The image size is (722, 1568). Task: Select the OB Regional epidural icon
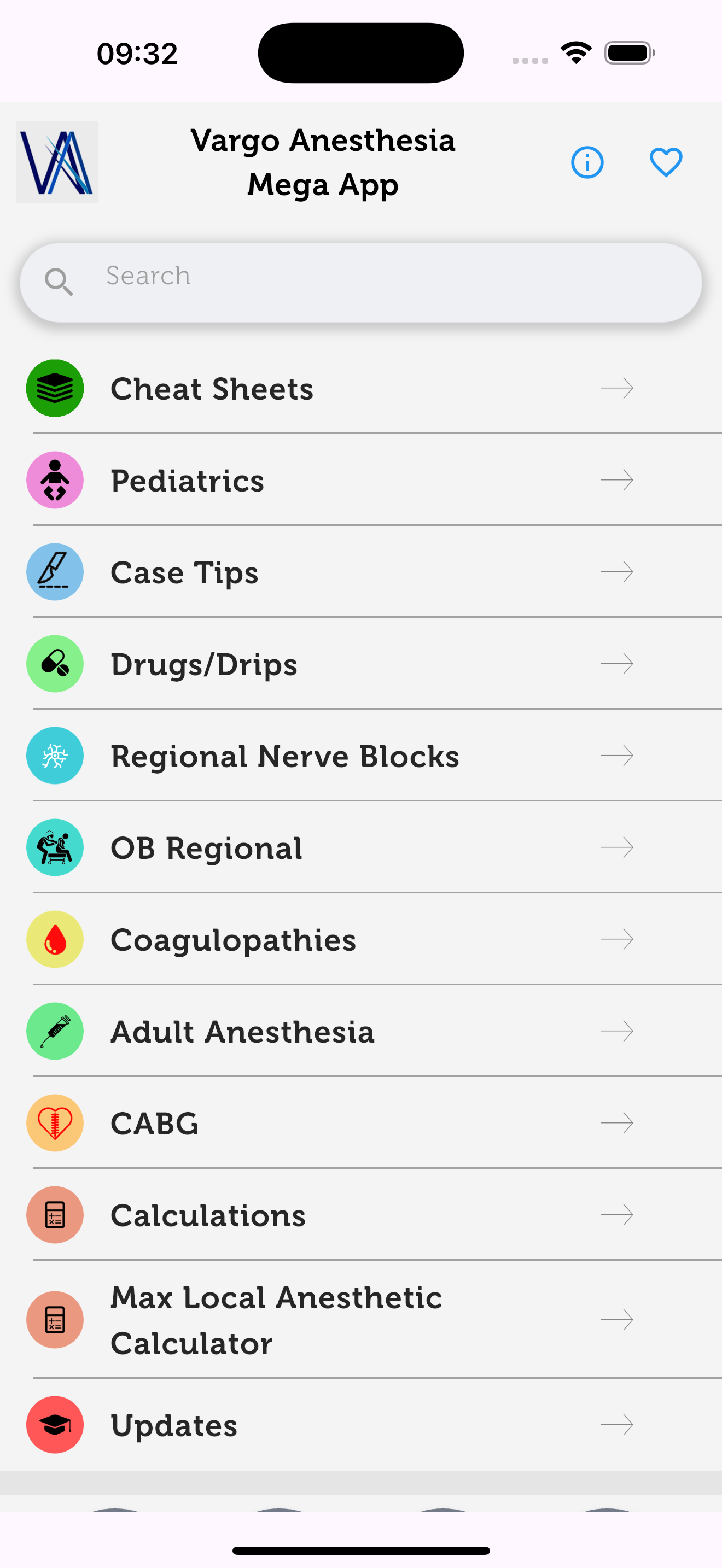[x=54, y=847]
